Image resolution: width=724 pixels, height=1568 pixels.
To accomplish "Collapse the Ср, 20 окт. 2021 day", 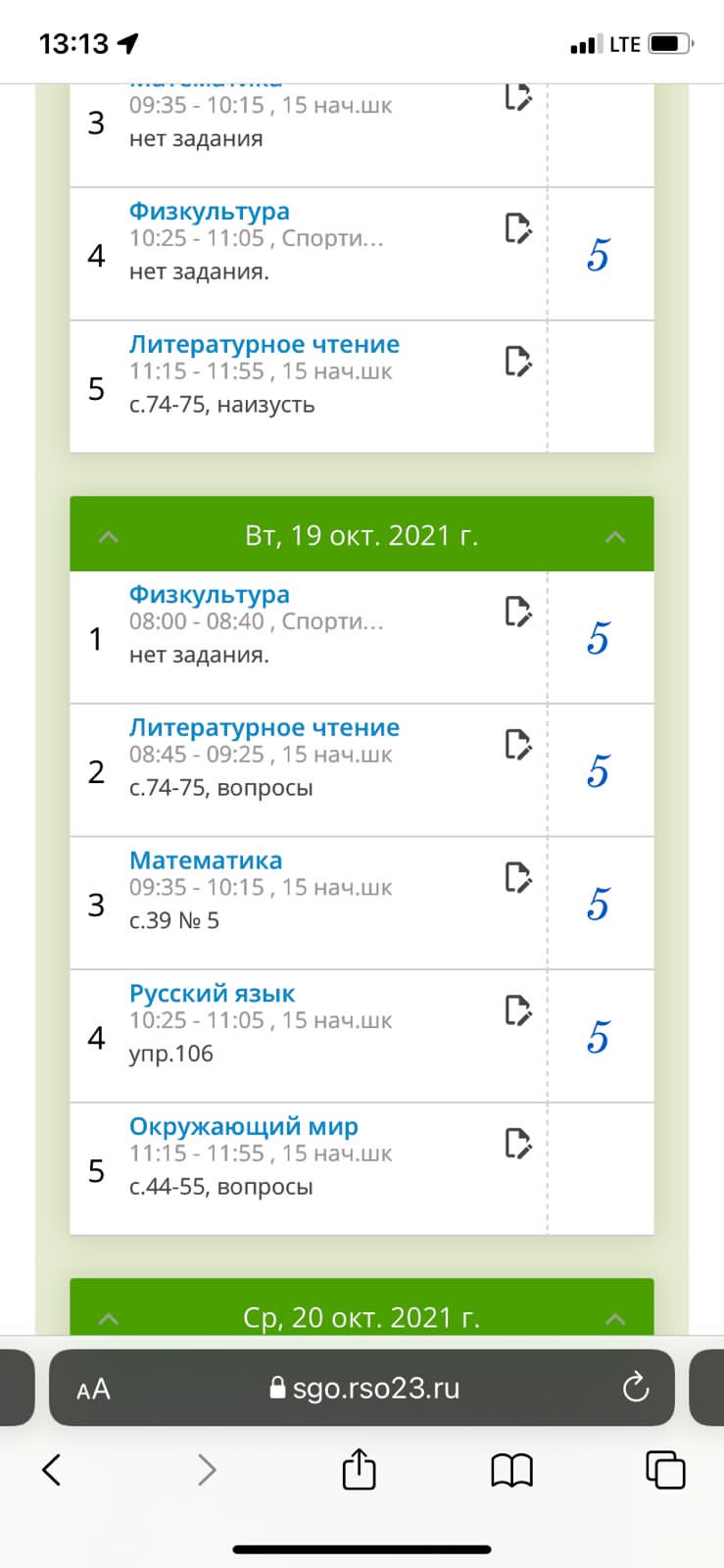I will [x=615, y=1318].
